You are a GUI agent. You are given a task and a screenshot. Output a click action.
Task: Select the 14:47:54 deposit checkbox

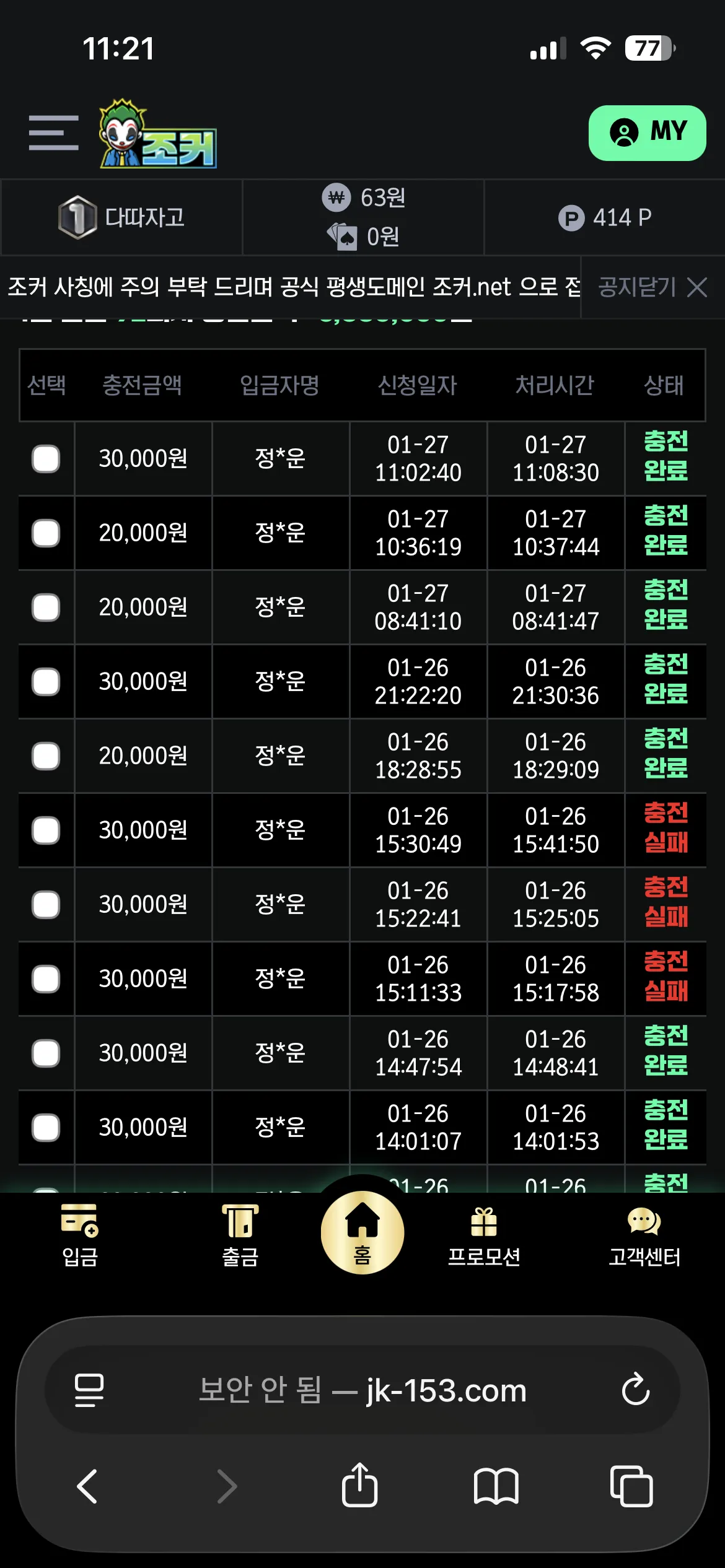tap(46, 1053)
